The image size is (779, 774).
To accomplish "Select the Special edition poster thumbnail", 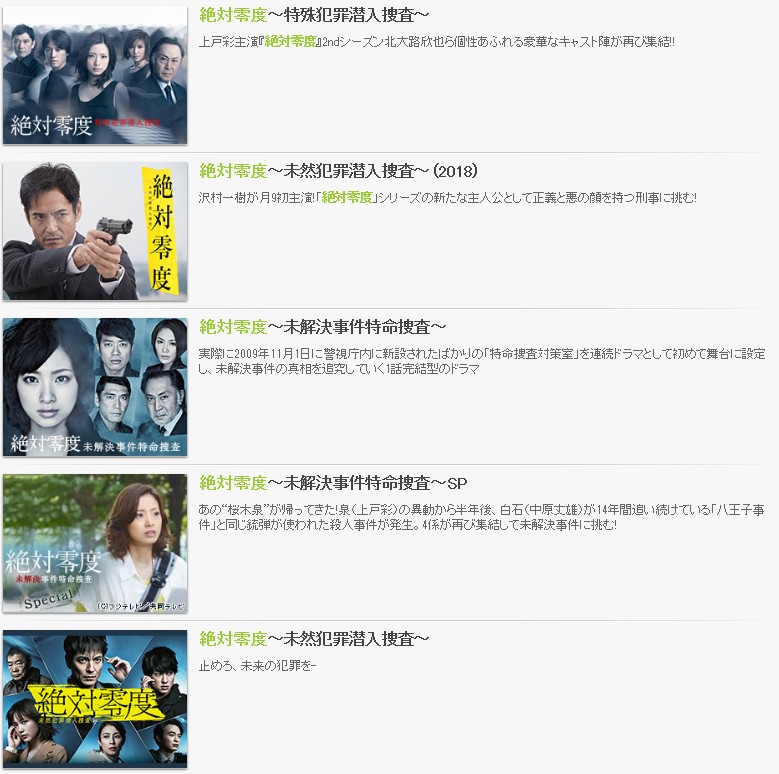I will coord(95,543).
